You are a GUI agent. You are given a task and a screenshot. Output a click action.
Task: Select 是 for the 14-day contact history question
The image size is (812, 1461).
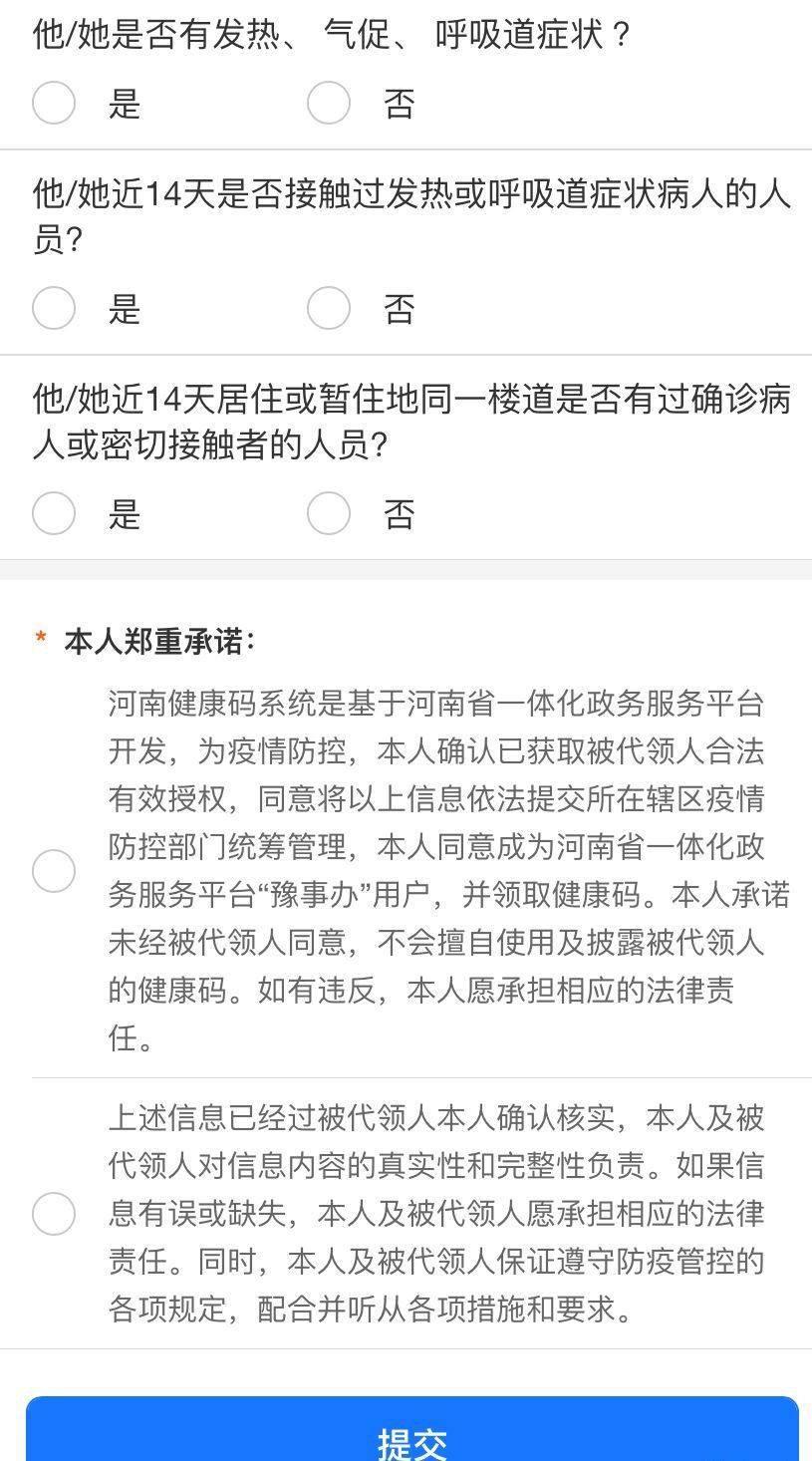(54, 309)
